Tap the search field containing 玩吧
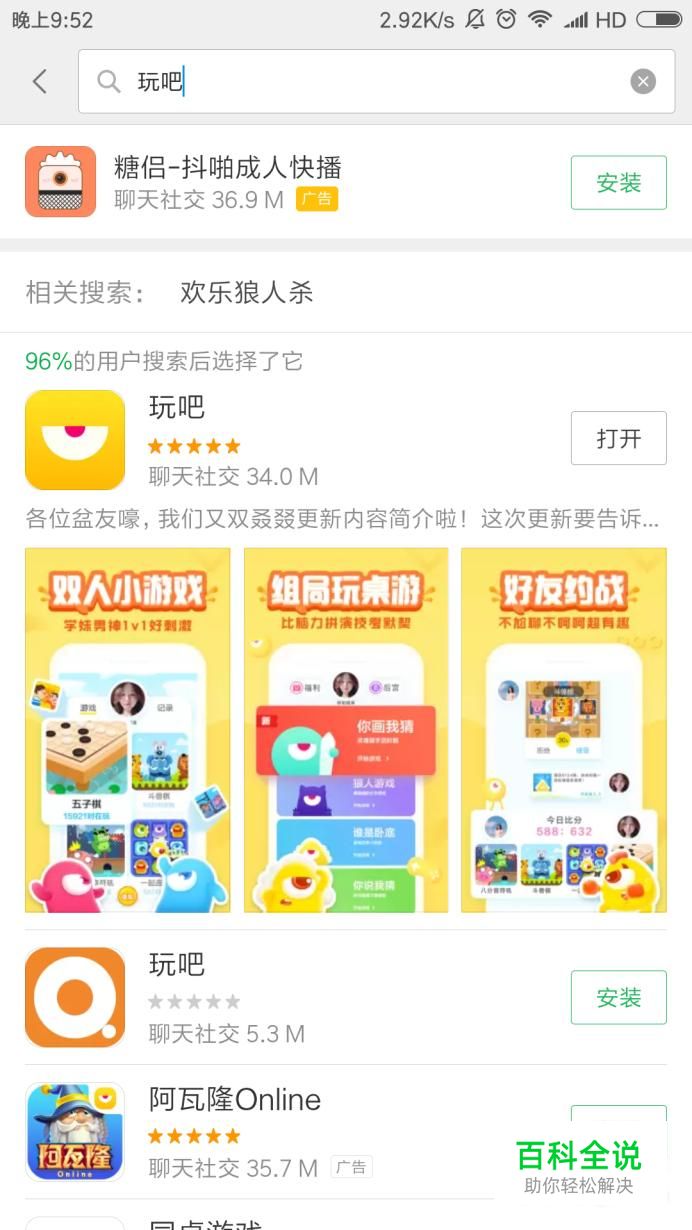This screenshot has width=692, height=1230. pos(376,82)
